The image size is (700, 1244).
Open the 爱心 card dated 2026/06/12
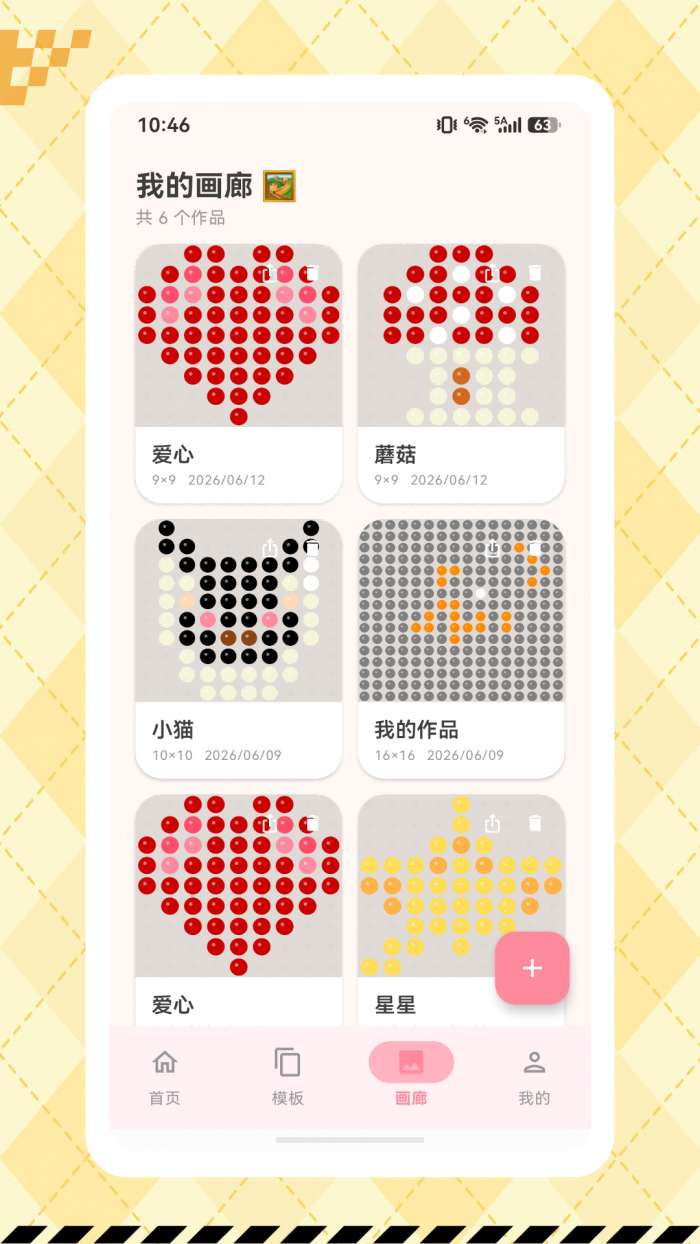tap(239, 373)
